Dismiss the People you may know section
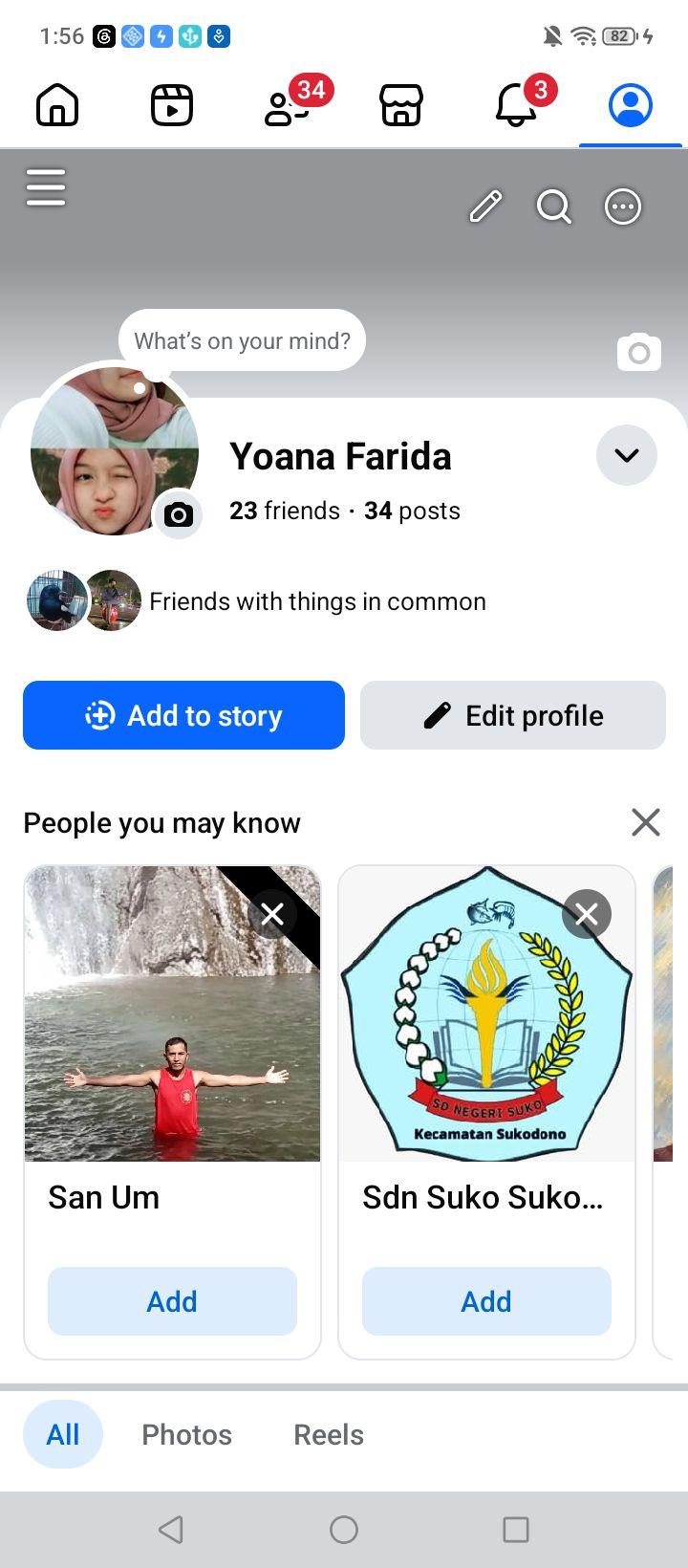This screenshot has height=1568, width=688. pos(646,822)
